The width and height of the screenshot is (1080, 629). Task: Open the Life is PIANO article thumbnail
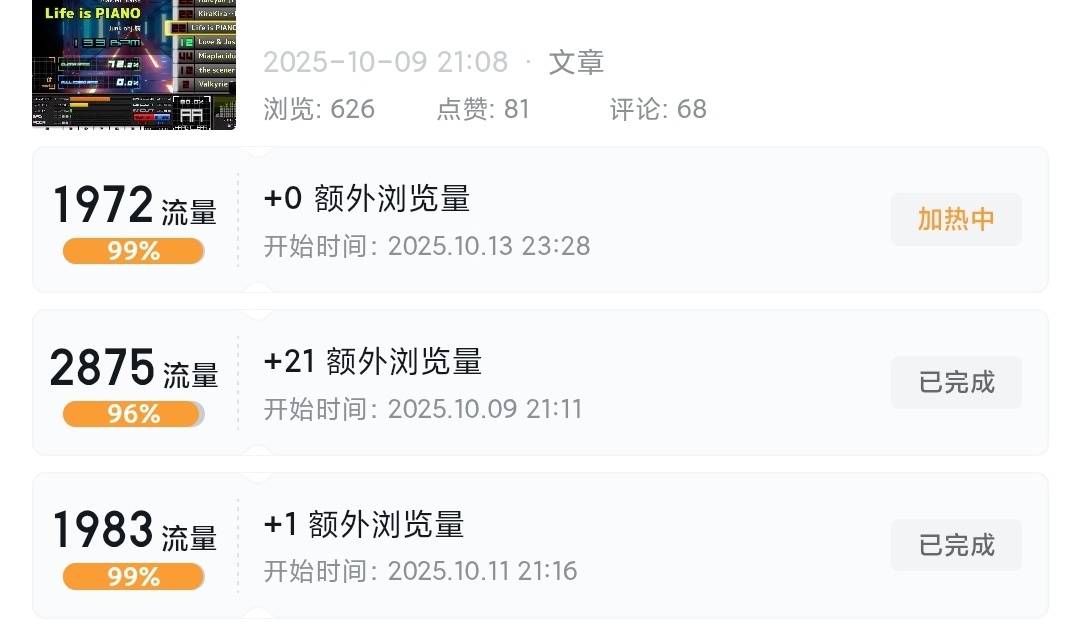coord(134,64)
